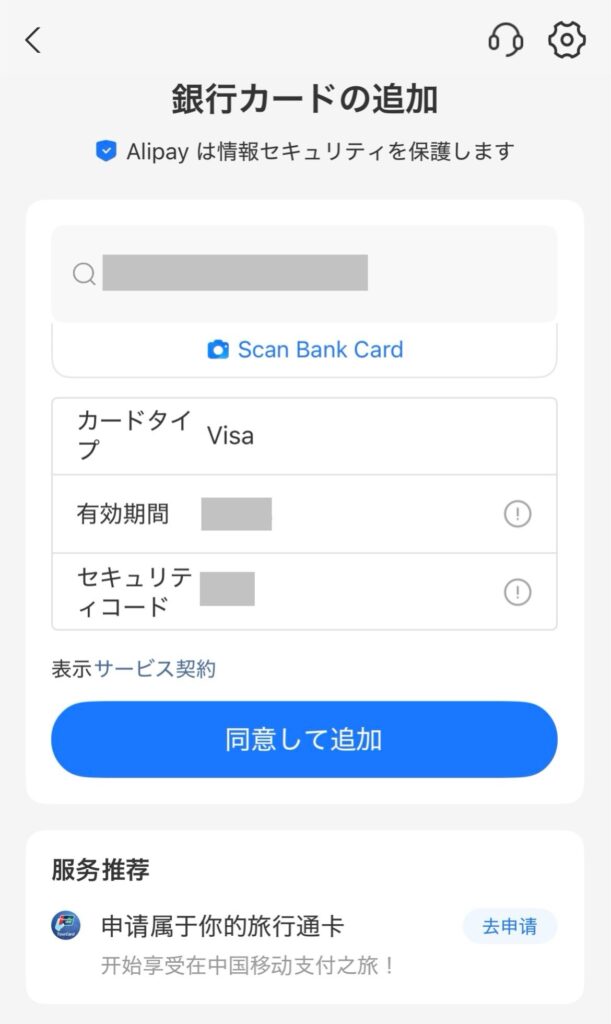Show info for セキュリティコード field
Screen dimensions: 611x1024
pyautogui.click(x=517, y=592)
